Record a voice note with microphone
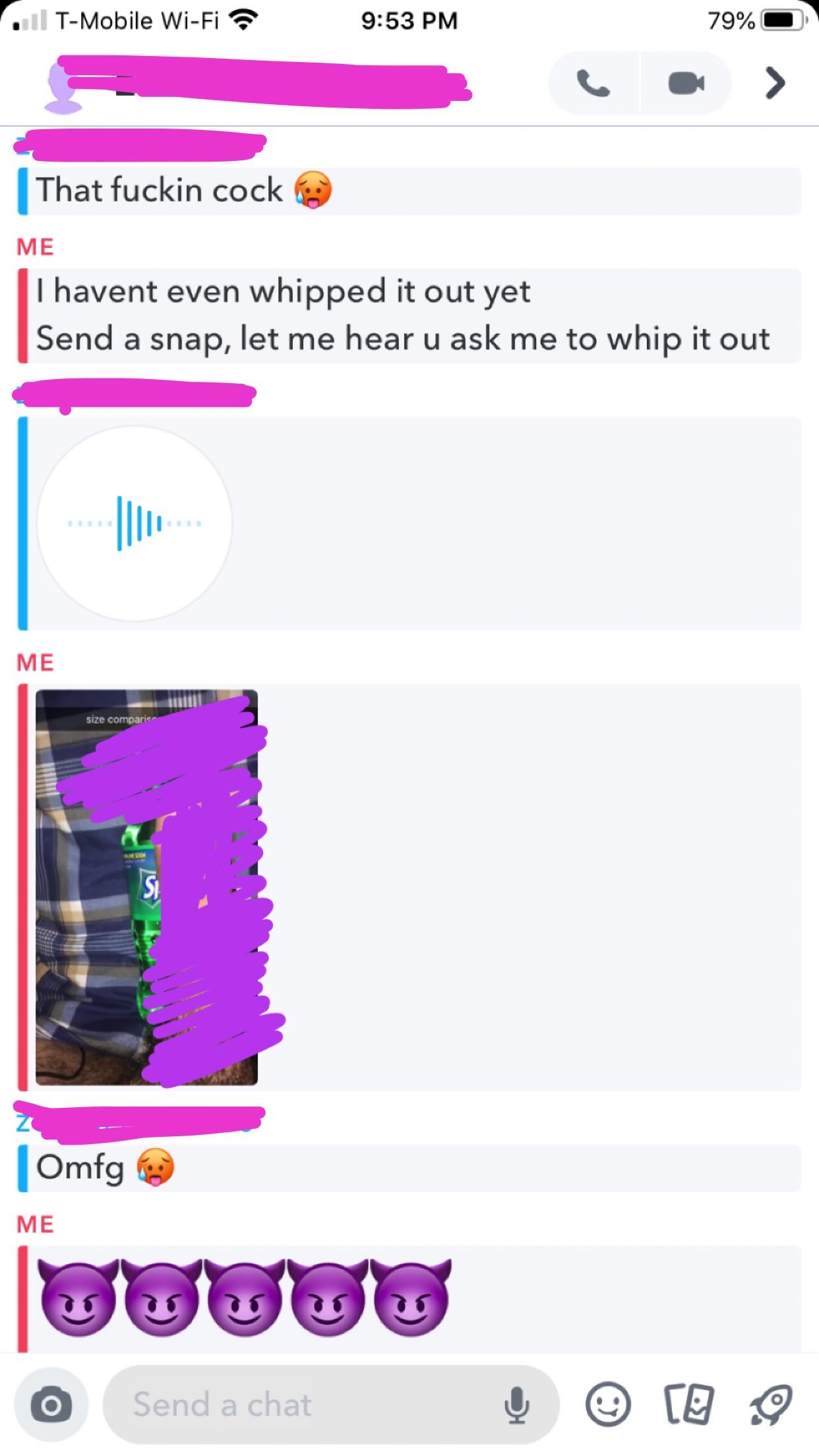The width and height of the screenshot is (819, 1456). click(x=516, y=1405)
